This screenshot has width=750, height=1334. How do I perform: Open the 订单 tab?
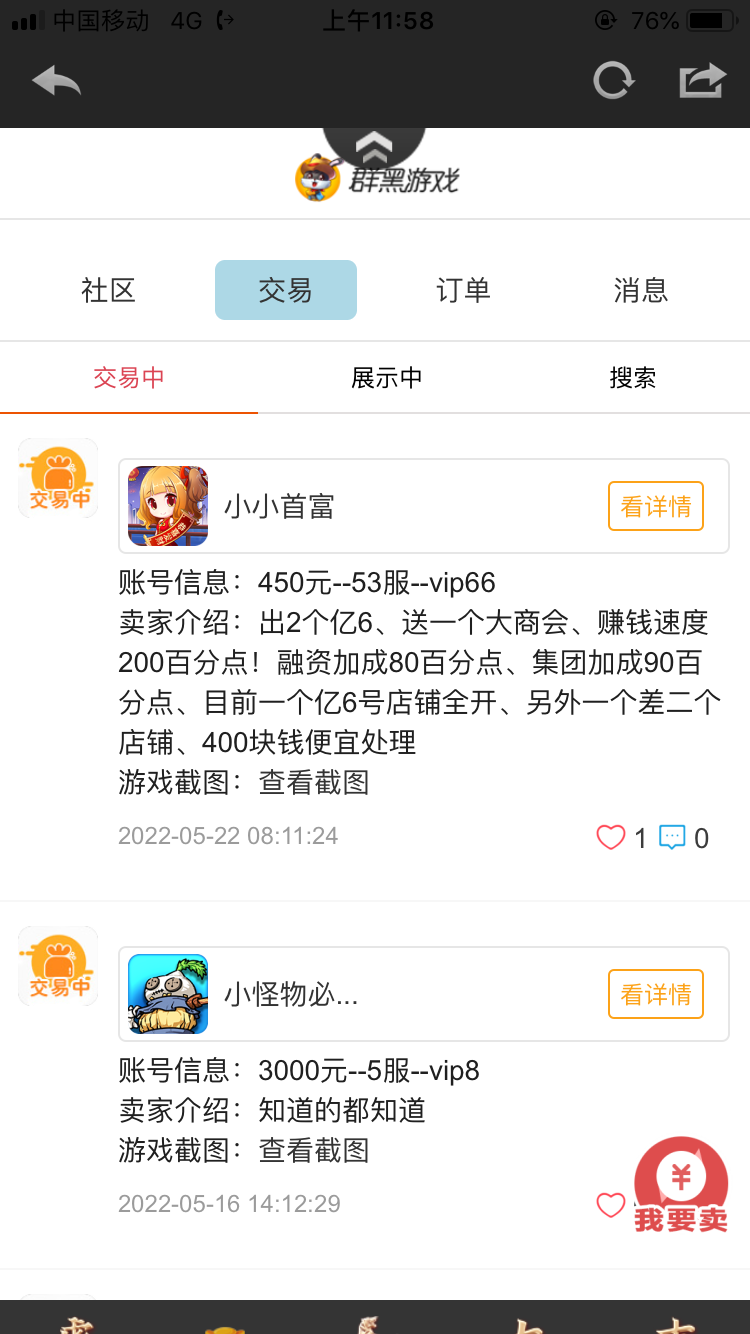point(463,290)
